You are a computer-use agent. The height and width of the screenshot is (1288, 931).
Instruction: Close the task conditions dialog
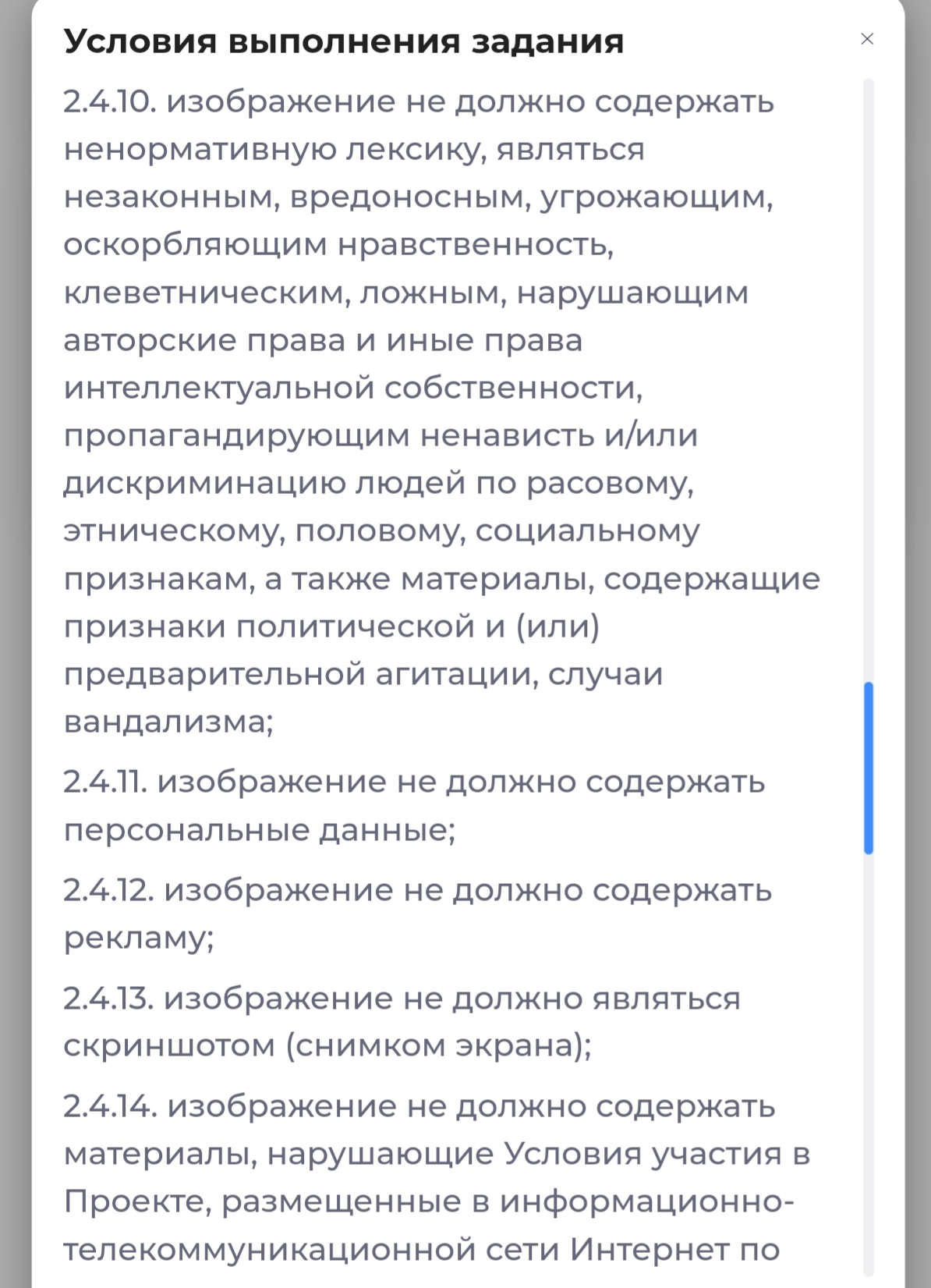coord(867,39)
